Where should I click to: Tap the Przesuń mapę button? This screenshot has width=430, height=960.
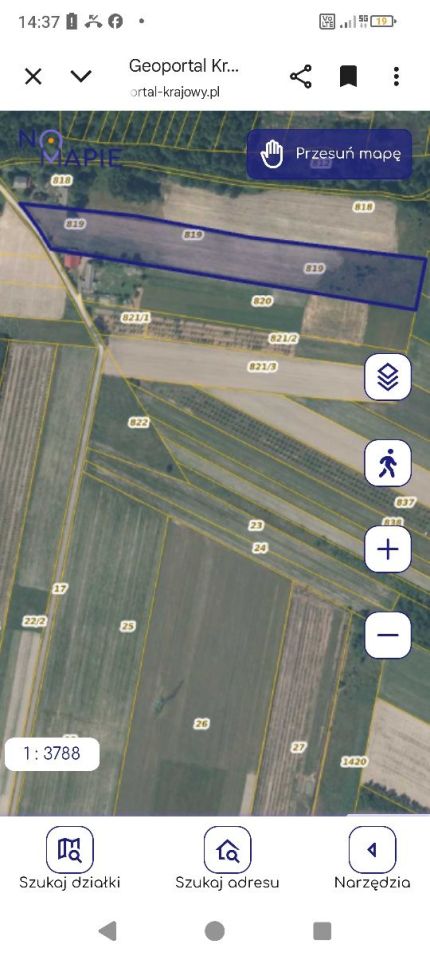(330, 154)
